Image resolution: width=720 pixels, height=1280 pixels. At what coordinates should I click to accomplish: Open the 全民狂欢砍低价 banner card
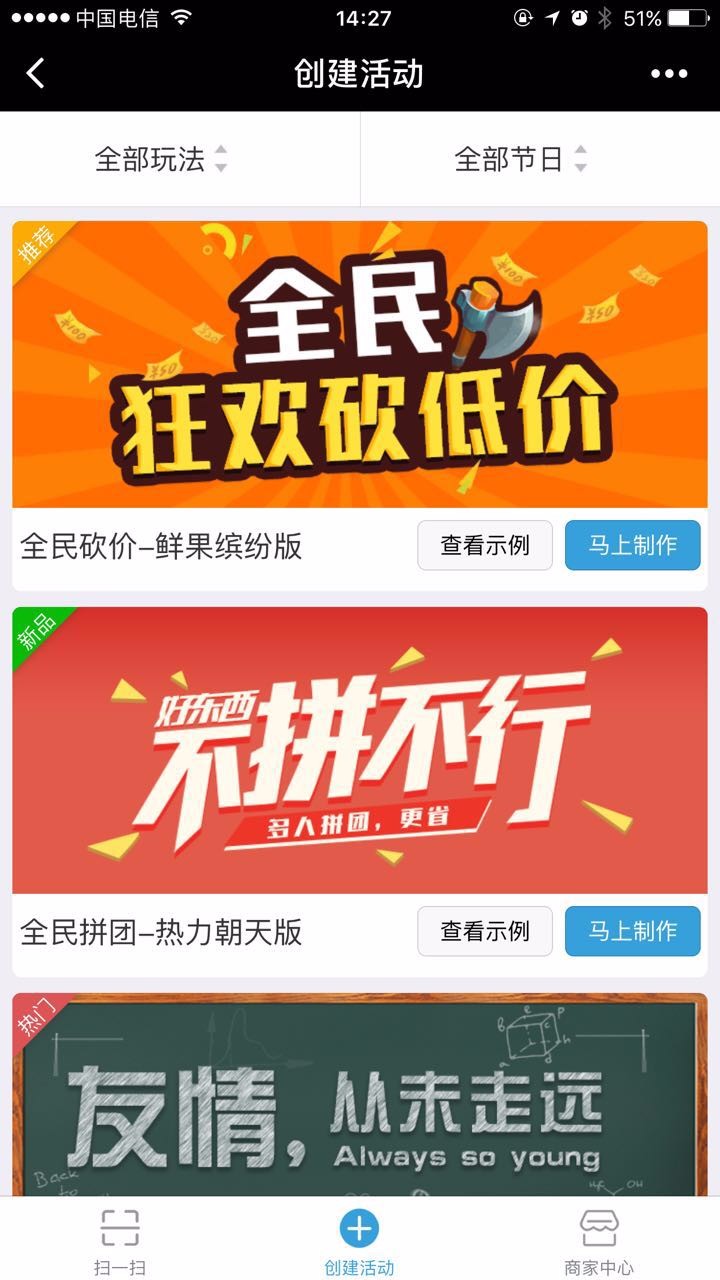tap(360, 365)
